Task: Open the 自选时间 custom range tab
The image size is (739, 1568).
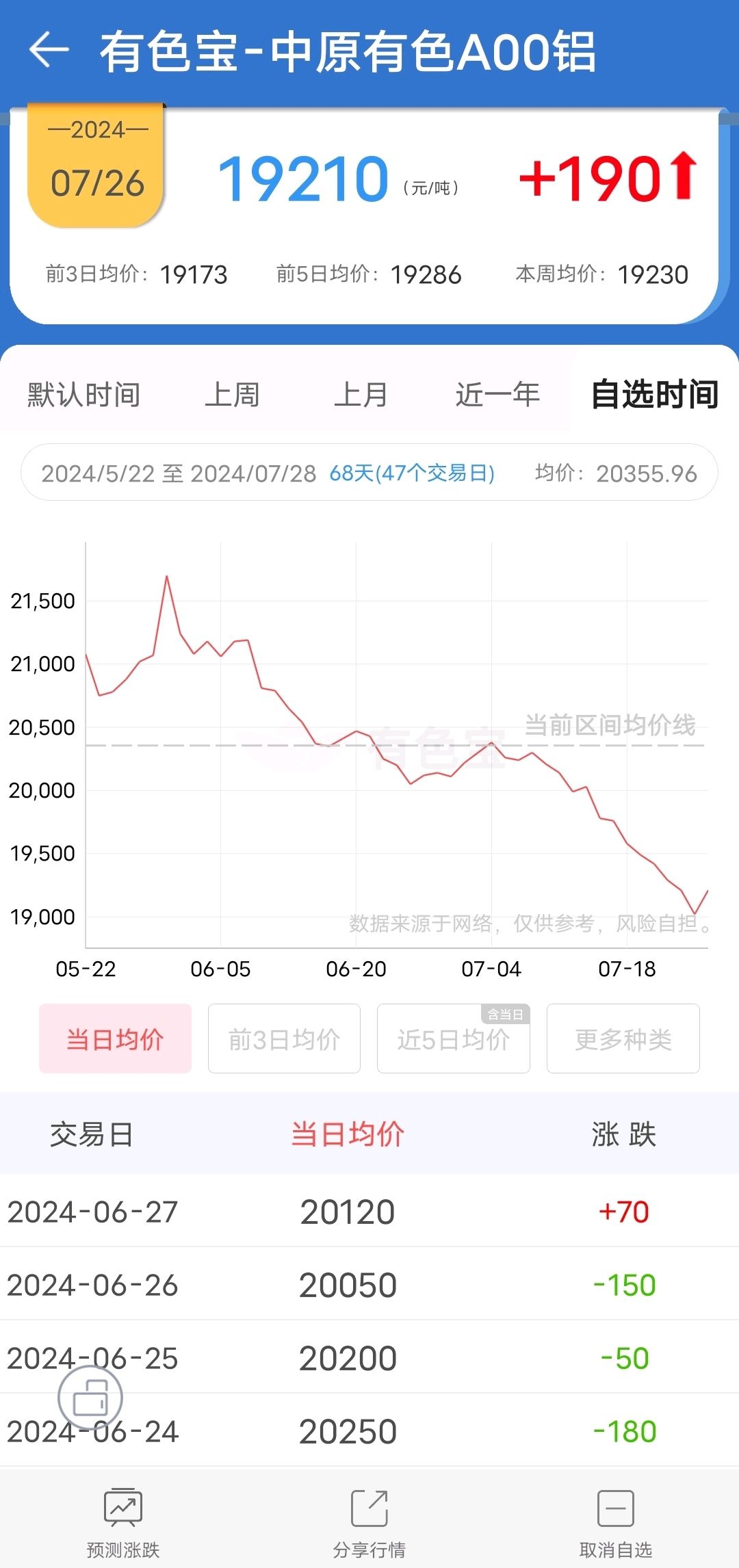Action: [x=654, y=395]
